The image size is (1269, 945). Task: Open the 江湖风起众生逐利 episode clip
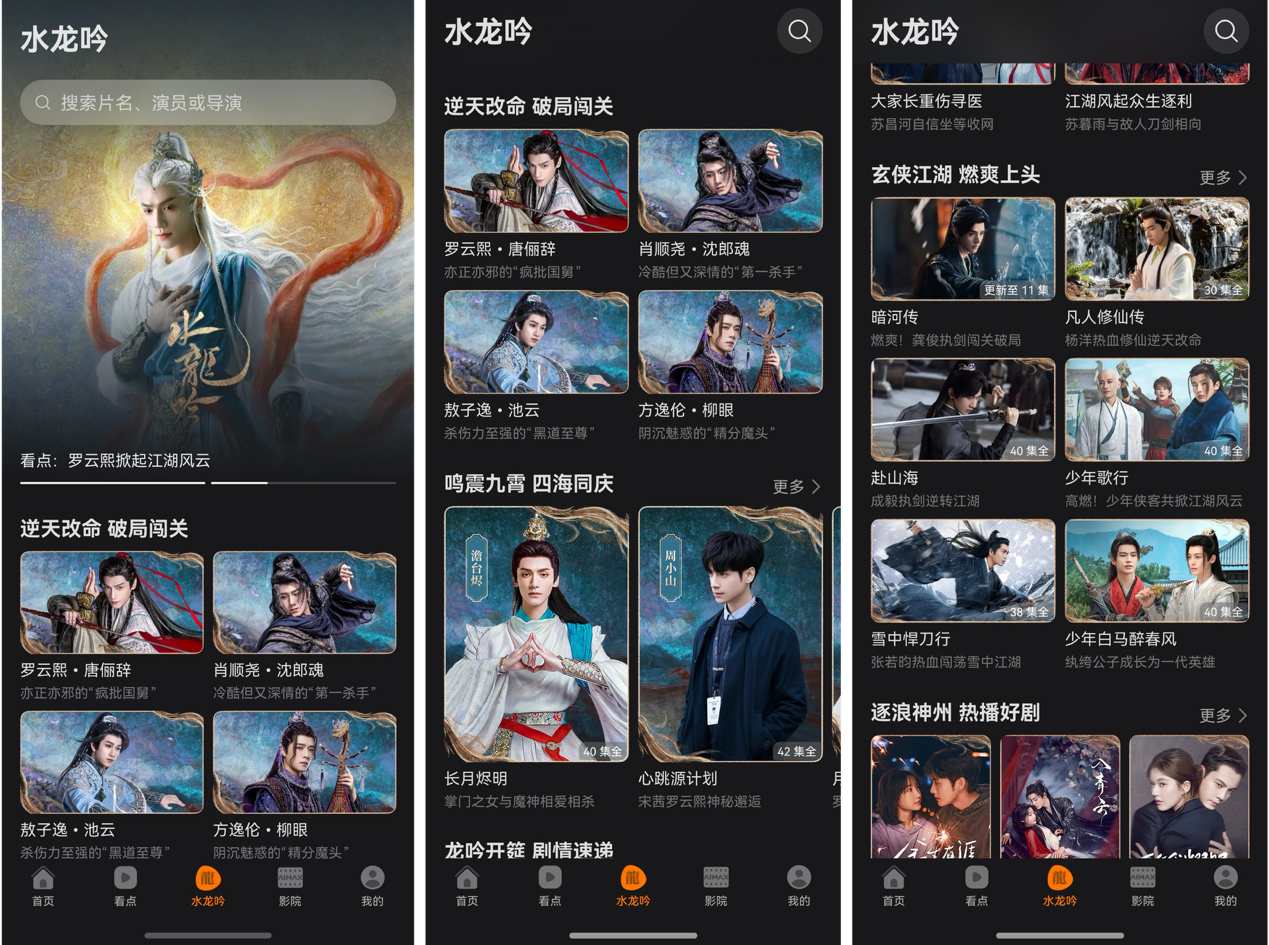(x=1156, y=100)
